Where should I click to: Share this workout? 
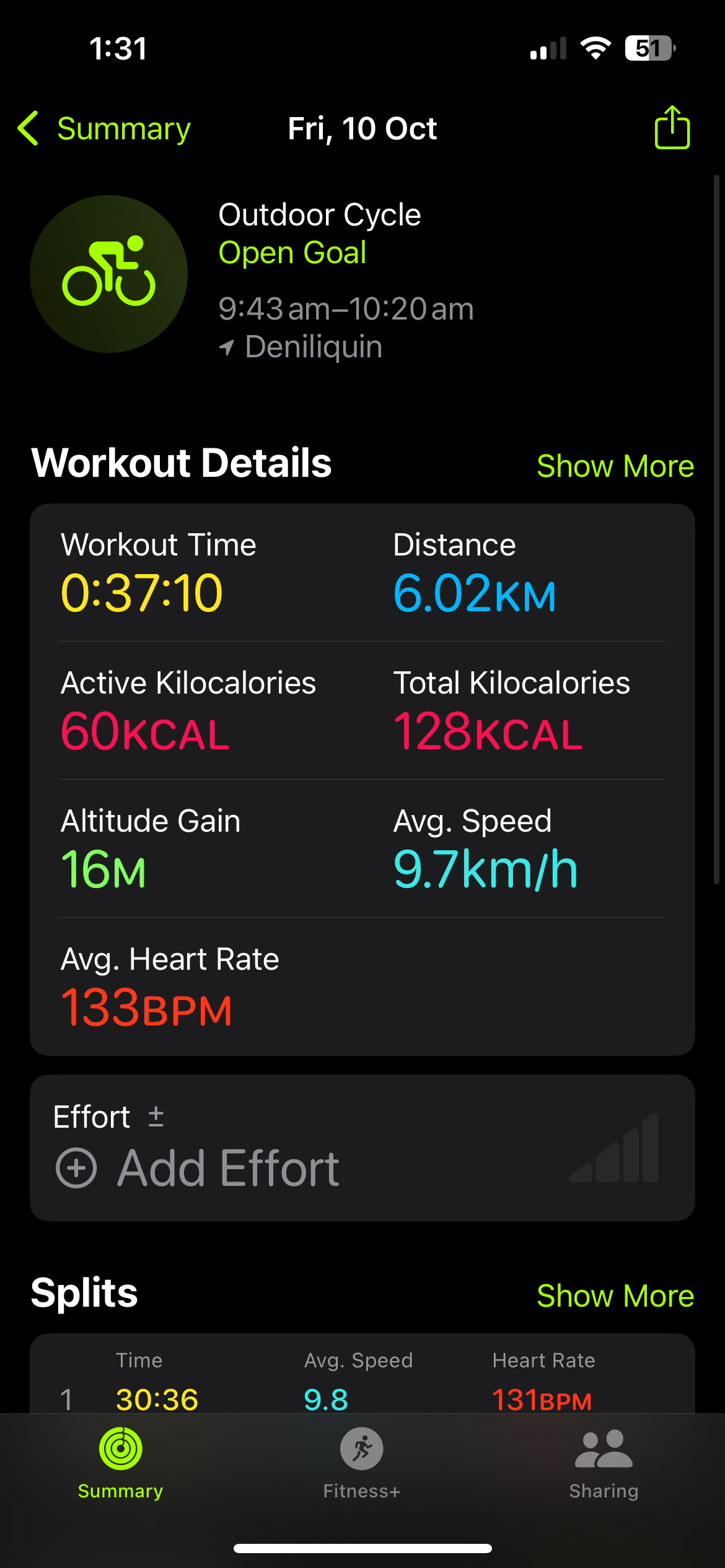[672, 128]
